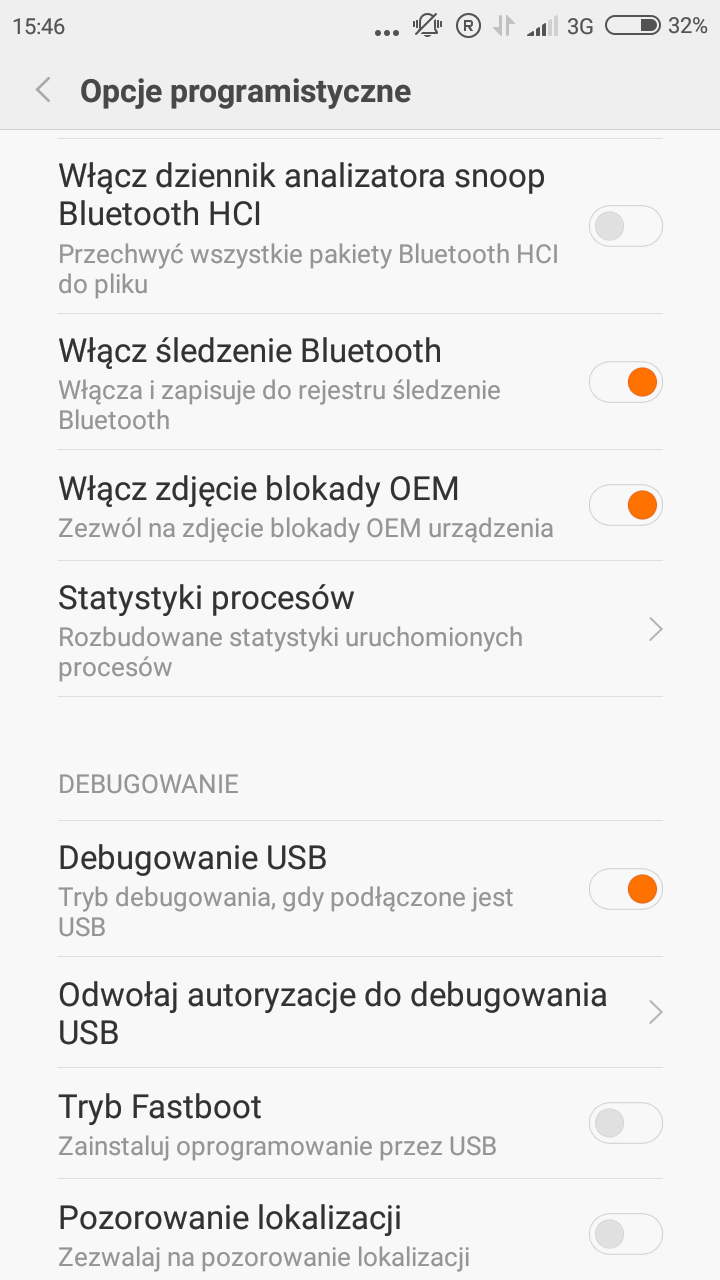720x1280 pixels.
Task: Disable Włącz zdjęcie blokady OEM
Action: [x=625, y=505]
